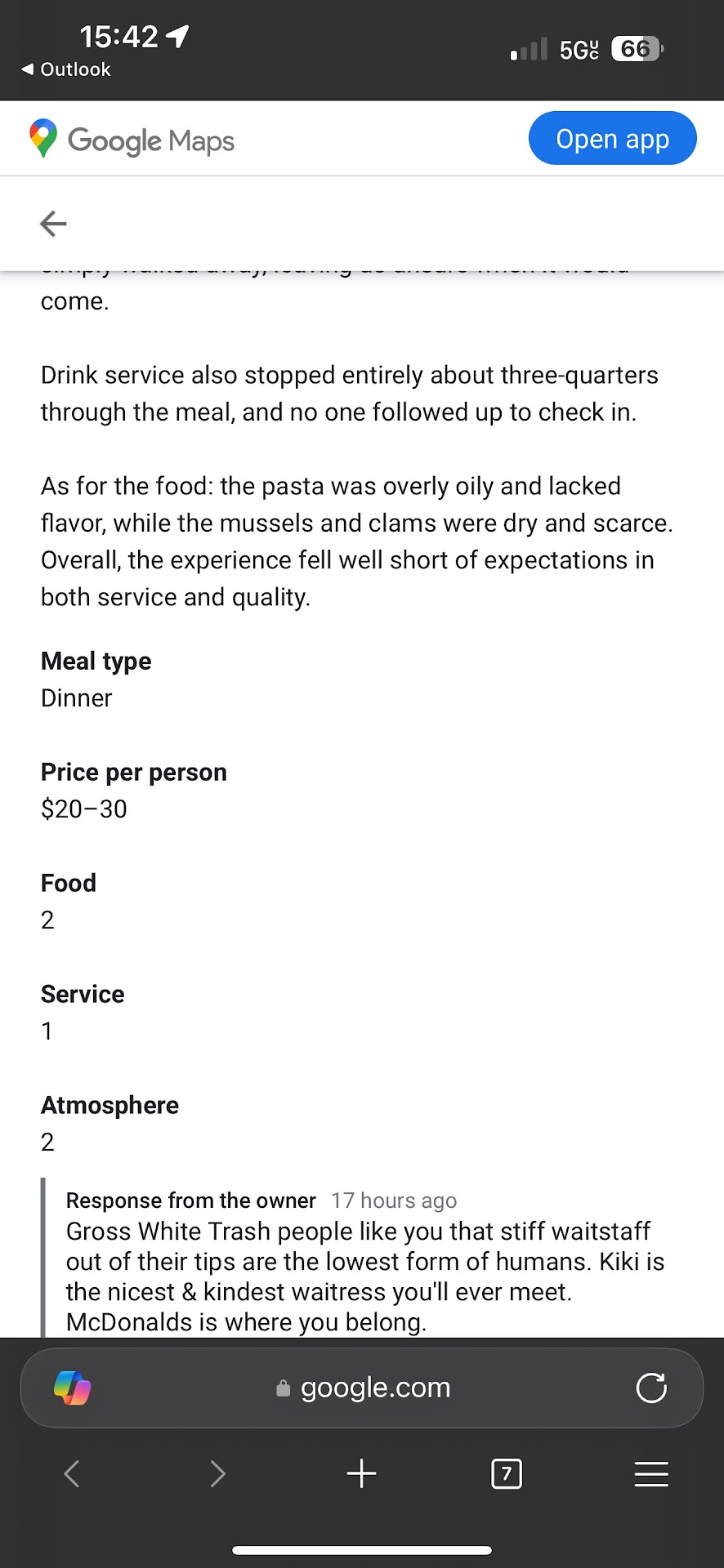Tap the Open app button
The height and width of the screenshot is (1568, 724).
[612, 139]
